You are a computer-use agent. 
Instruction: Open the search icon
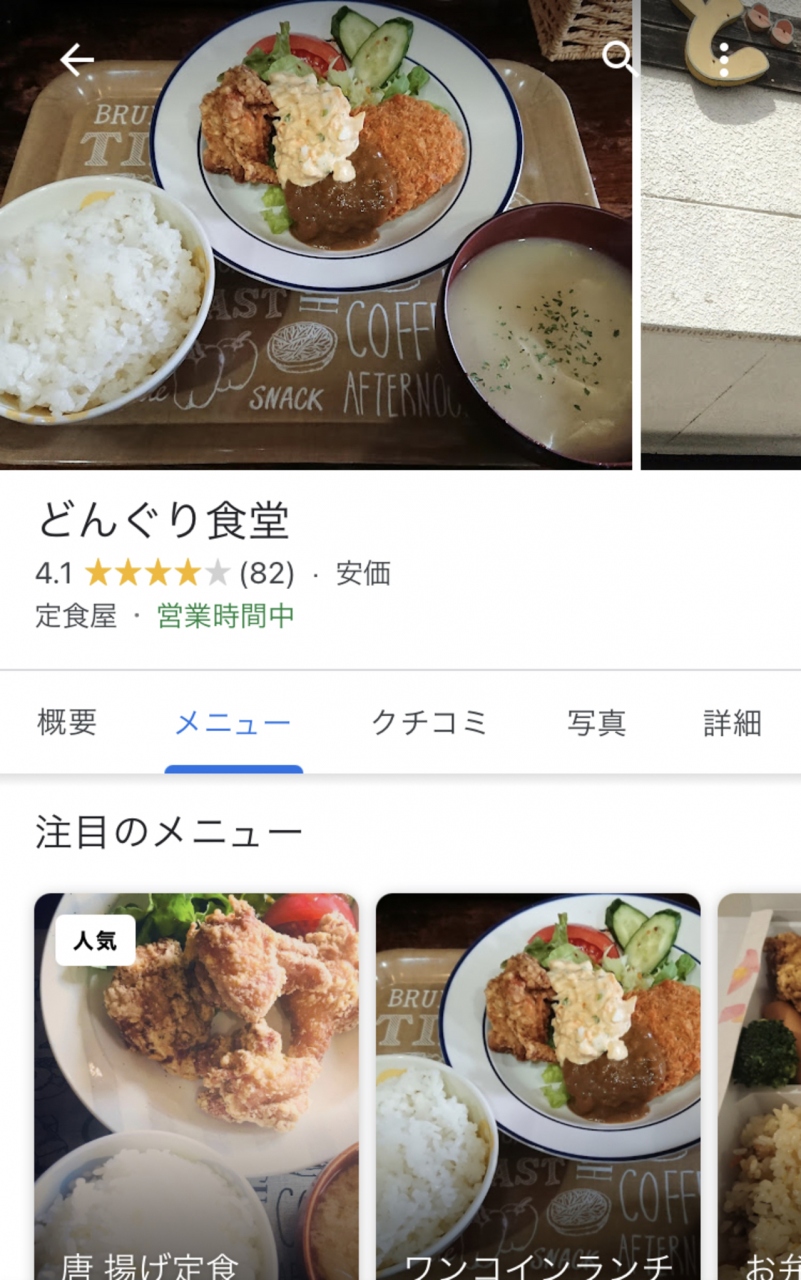619,58
